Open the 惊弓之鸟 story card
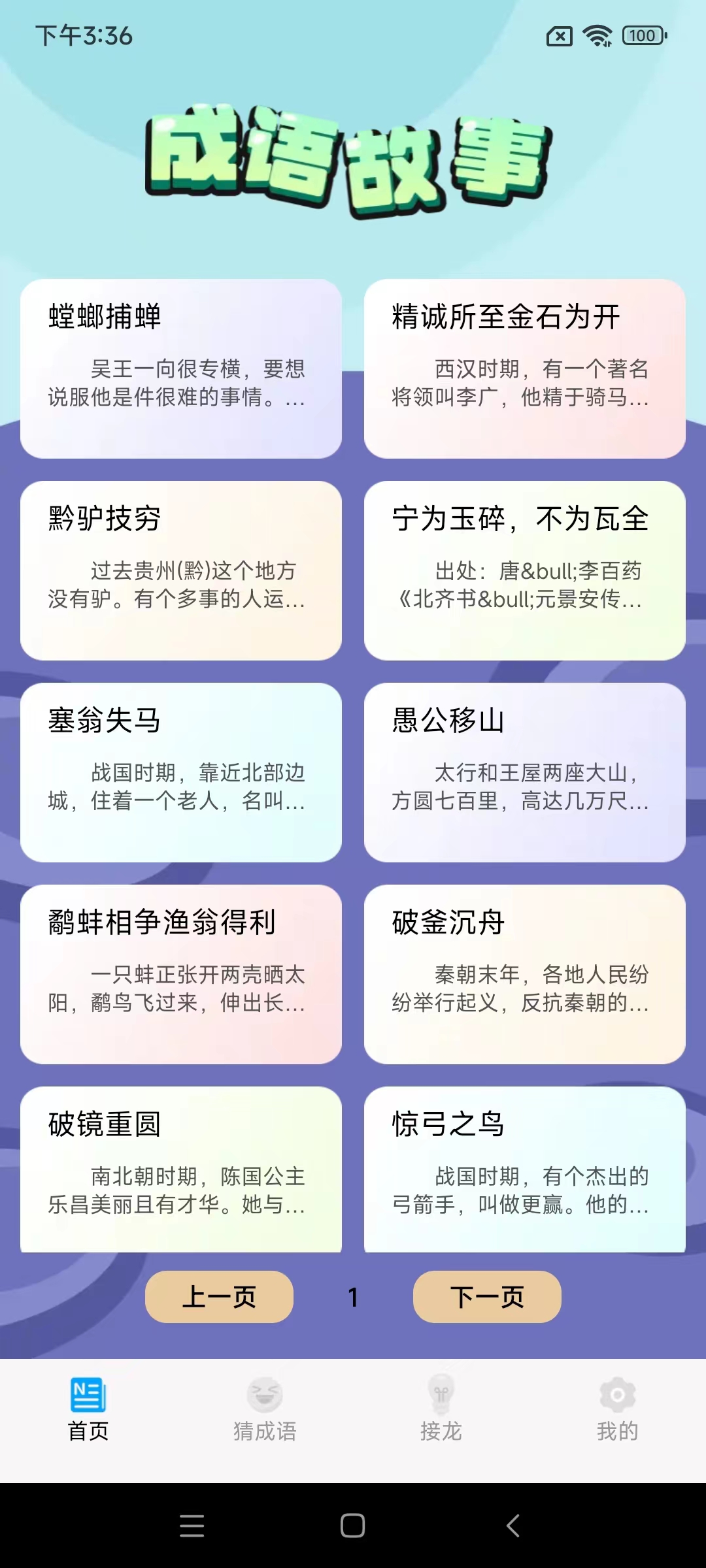Image resolution: width=706 pixels, height=1568 pixels. click(x=524, y=1169)
